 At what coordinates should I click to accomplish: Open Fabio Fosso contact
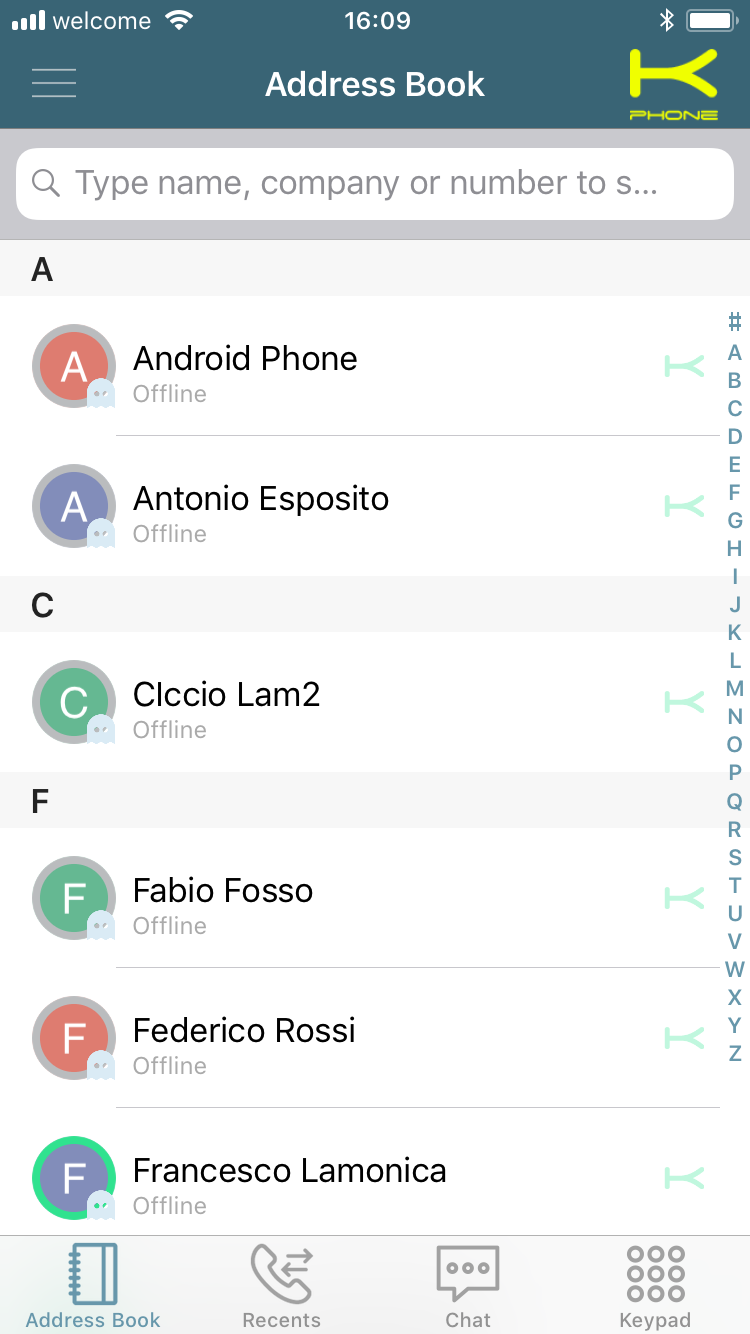[x=360, y=898]
